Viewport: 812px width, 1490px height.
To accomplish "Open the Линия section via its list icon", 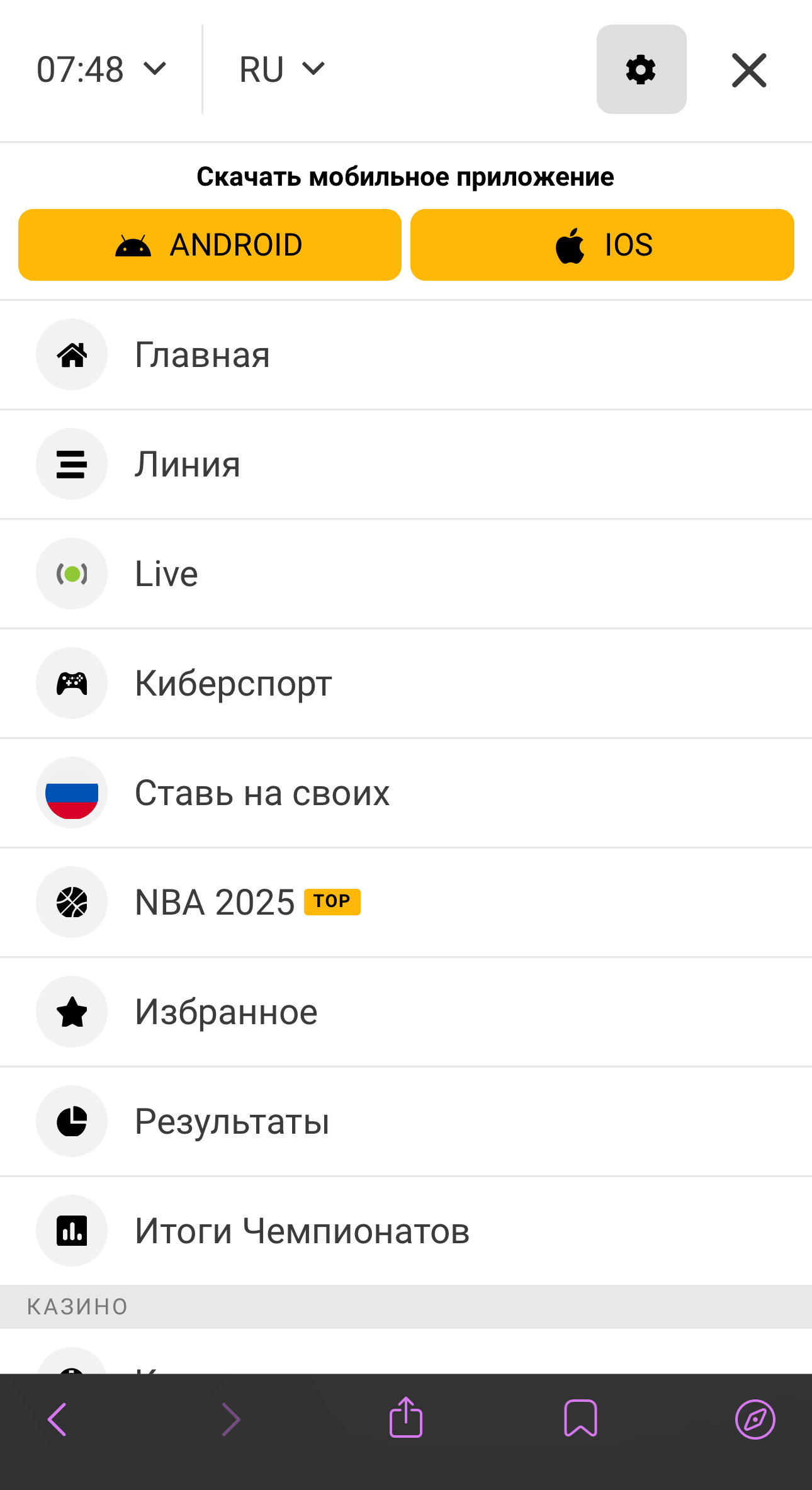I will (x=71, y=464).
